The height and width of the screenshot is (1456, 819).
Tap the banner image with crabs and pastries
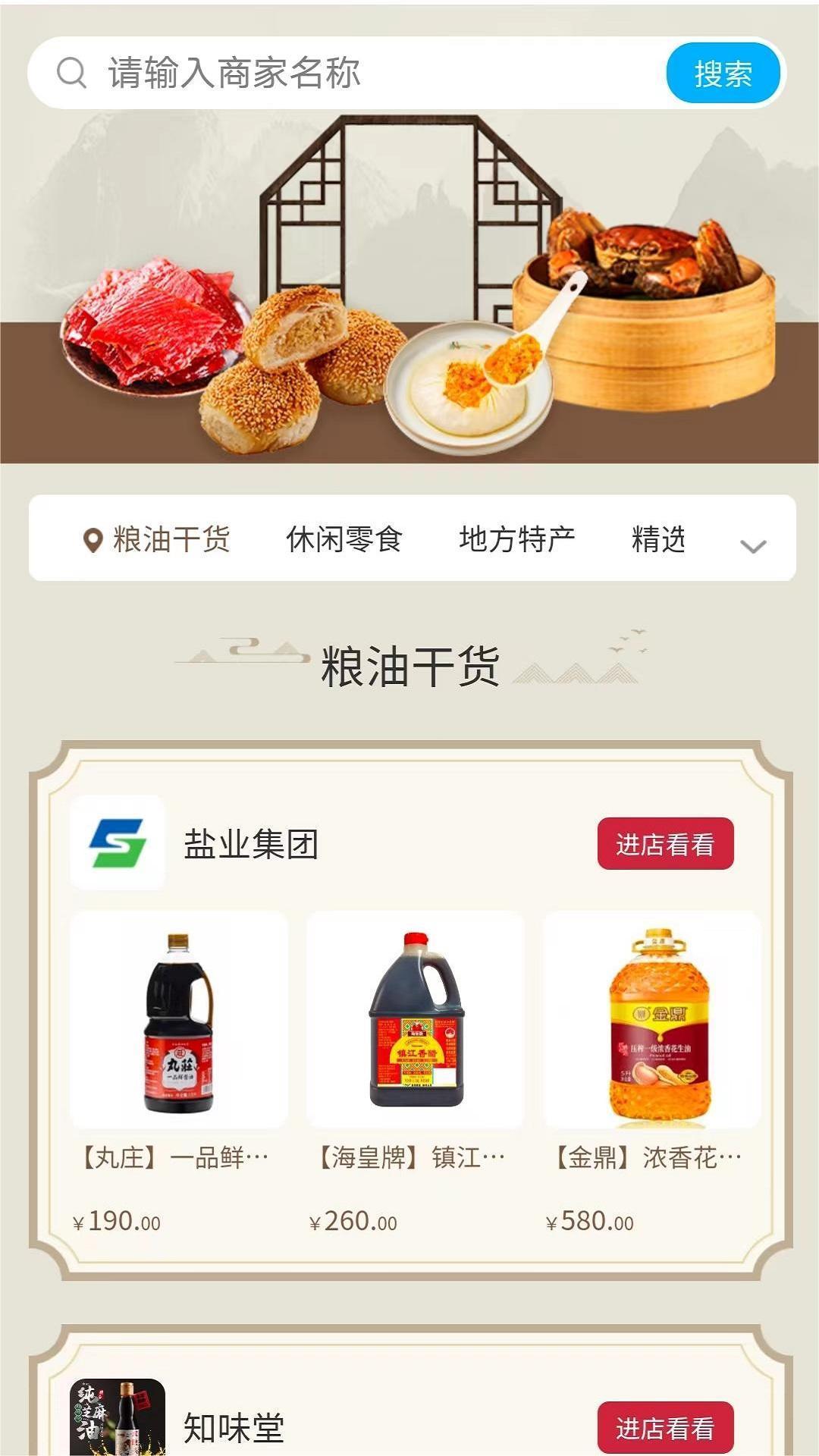click(x=409, y=284)
